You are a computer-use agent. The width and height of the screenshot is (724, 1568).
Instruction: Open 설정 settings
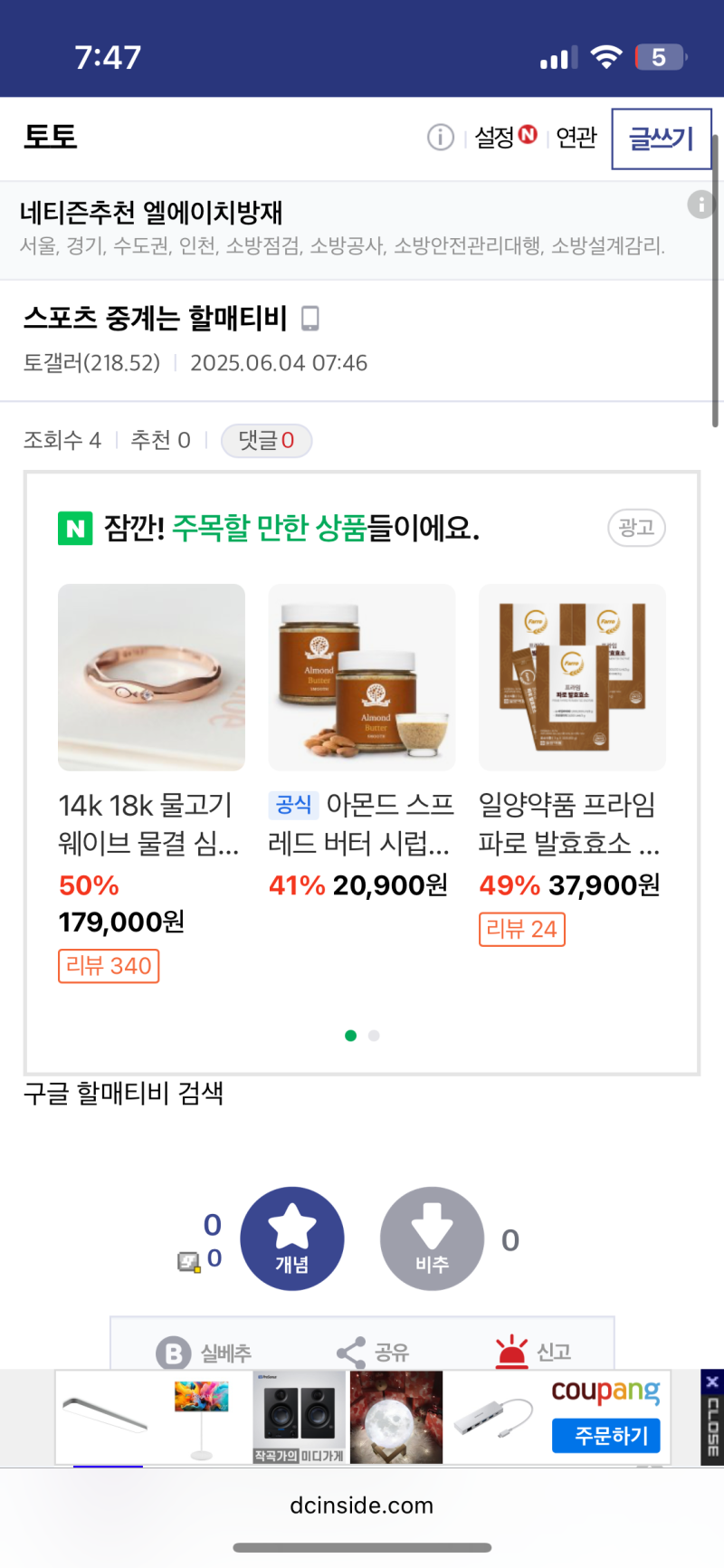coord(495,138)
